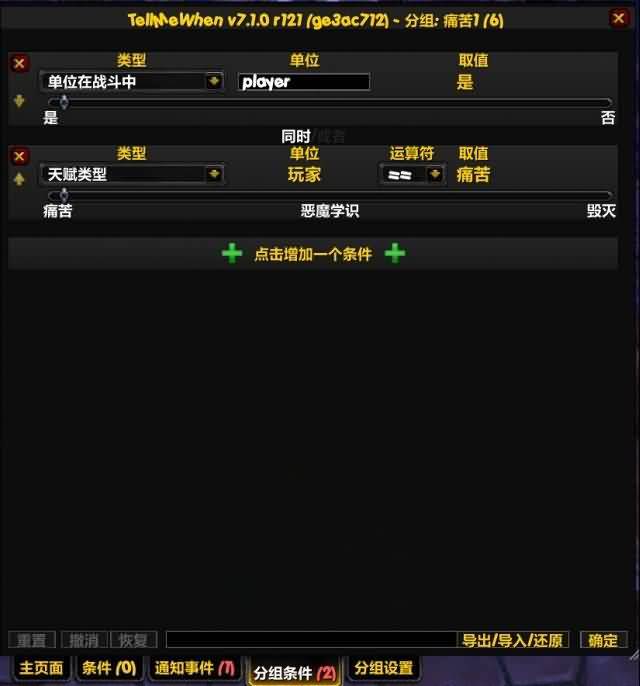640x686 pixels.
Task: Switch to the 分组设置 tab
Action: 383,668
